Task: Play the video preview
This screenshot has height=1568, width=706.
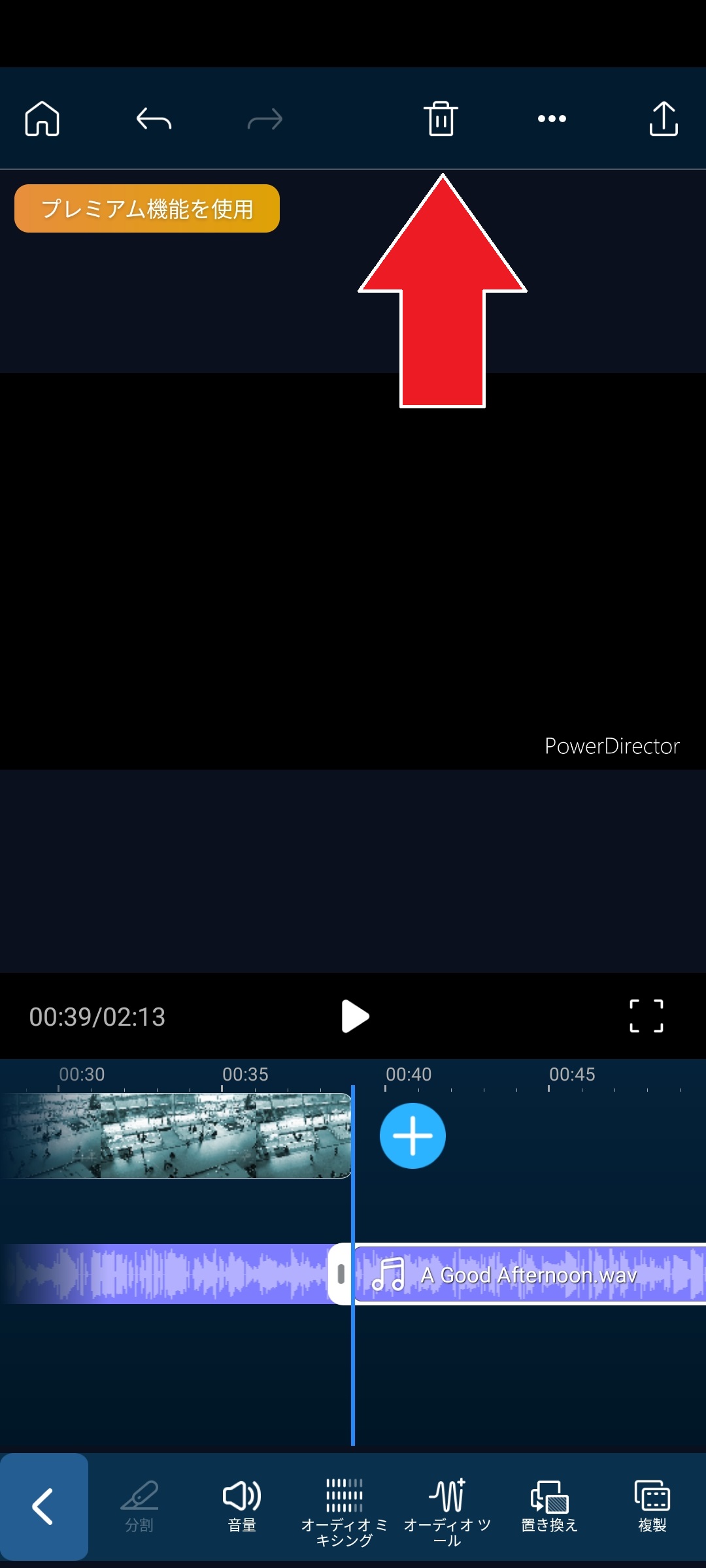Action: pos(355,1016)
